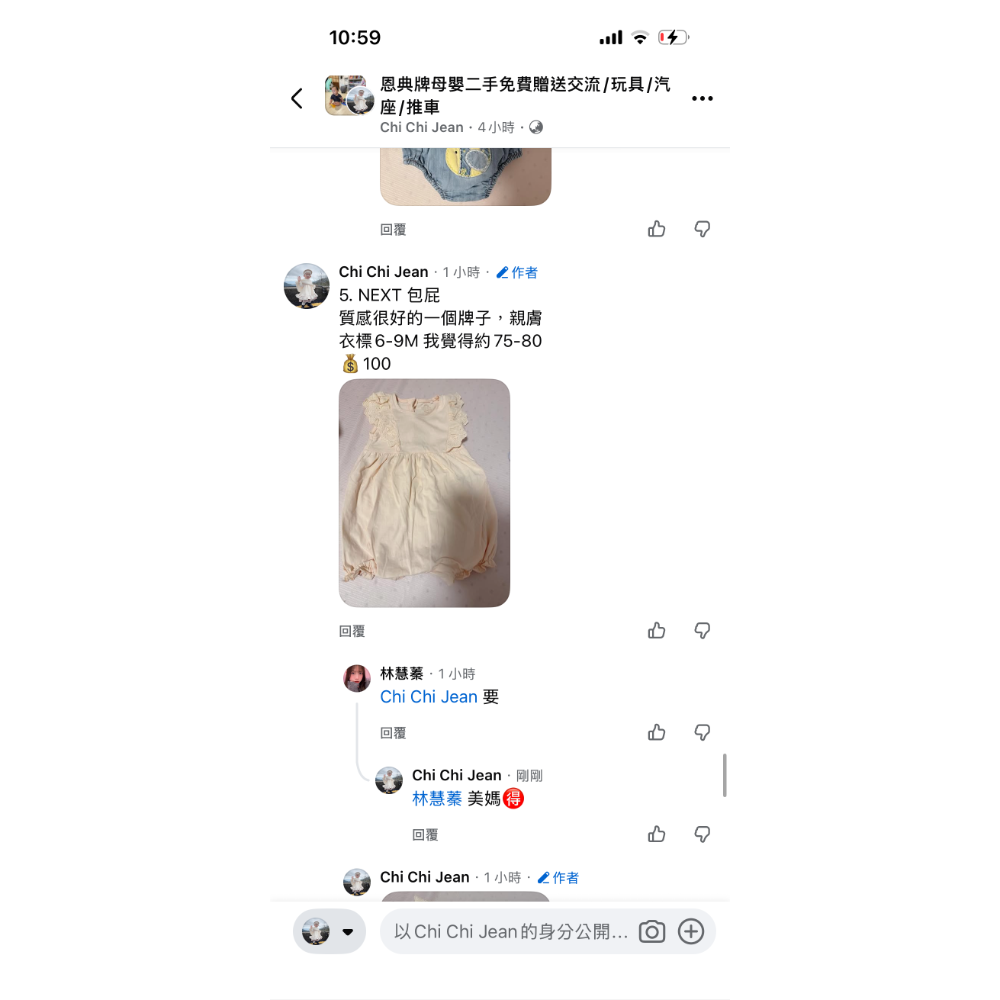1000x1000 pixels.
Task: Reply to the 美媽得 comment
Action: tap(425, 835)
